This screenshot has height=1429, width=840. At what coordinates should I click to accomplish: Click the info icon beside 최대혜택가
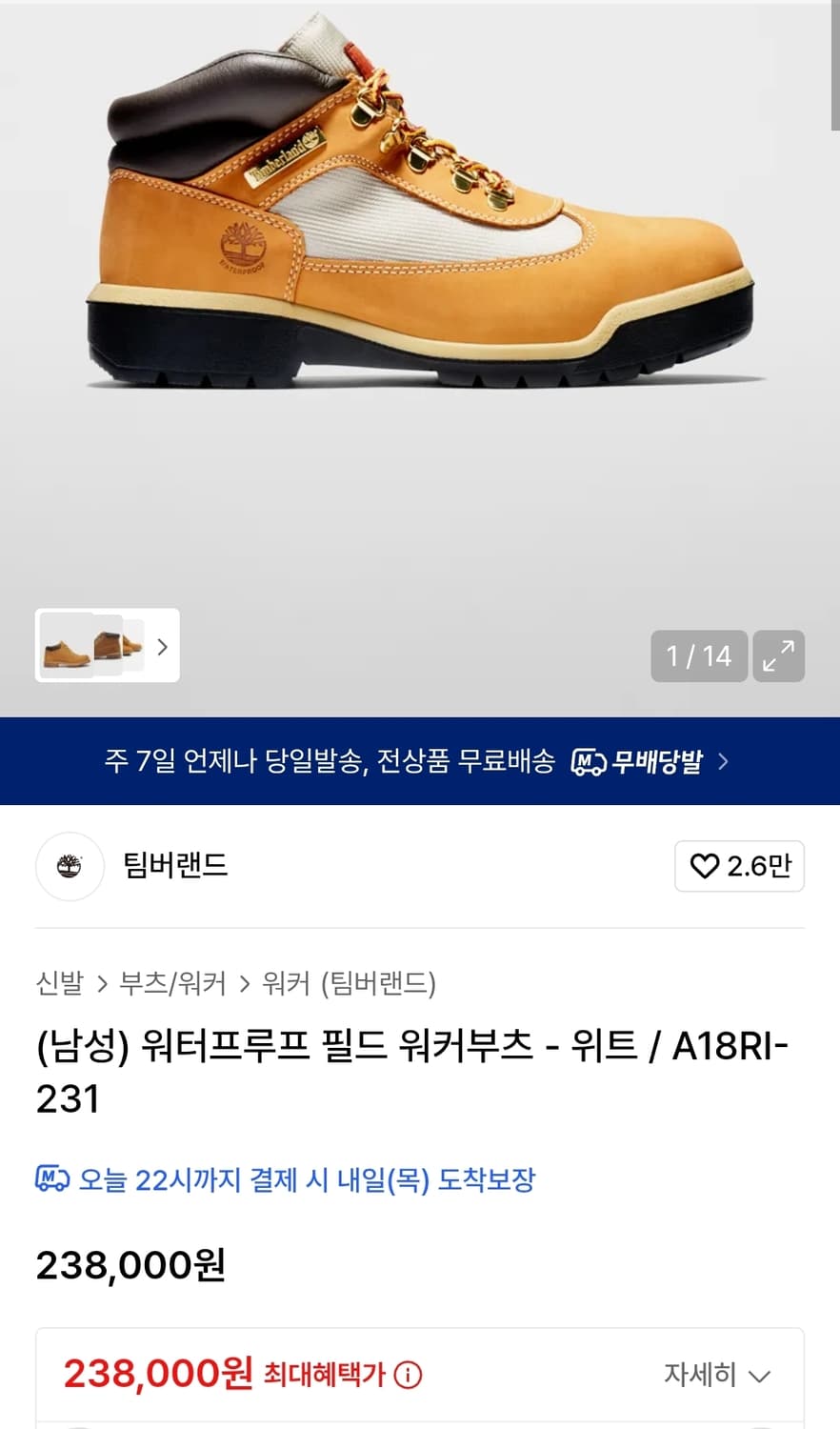coord(410,1374)
